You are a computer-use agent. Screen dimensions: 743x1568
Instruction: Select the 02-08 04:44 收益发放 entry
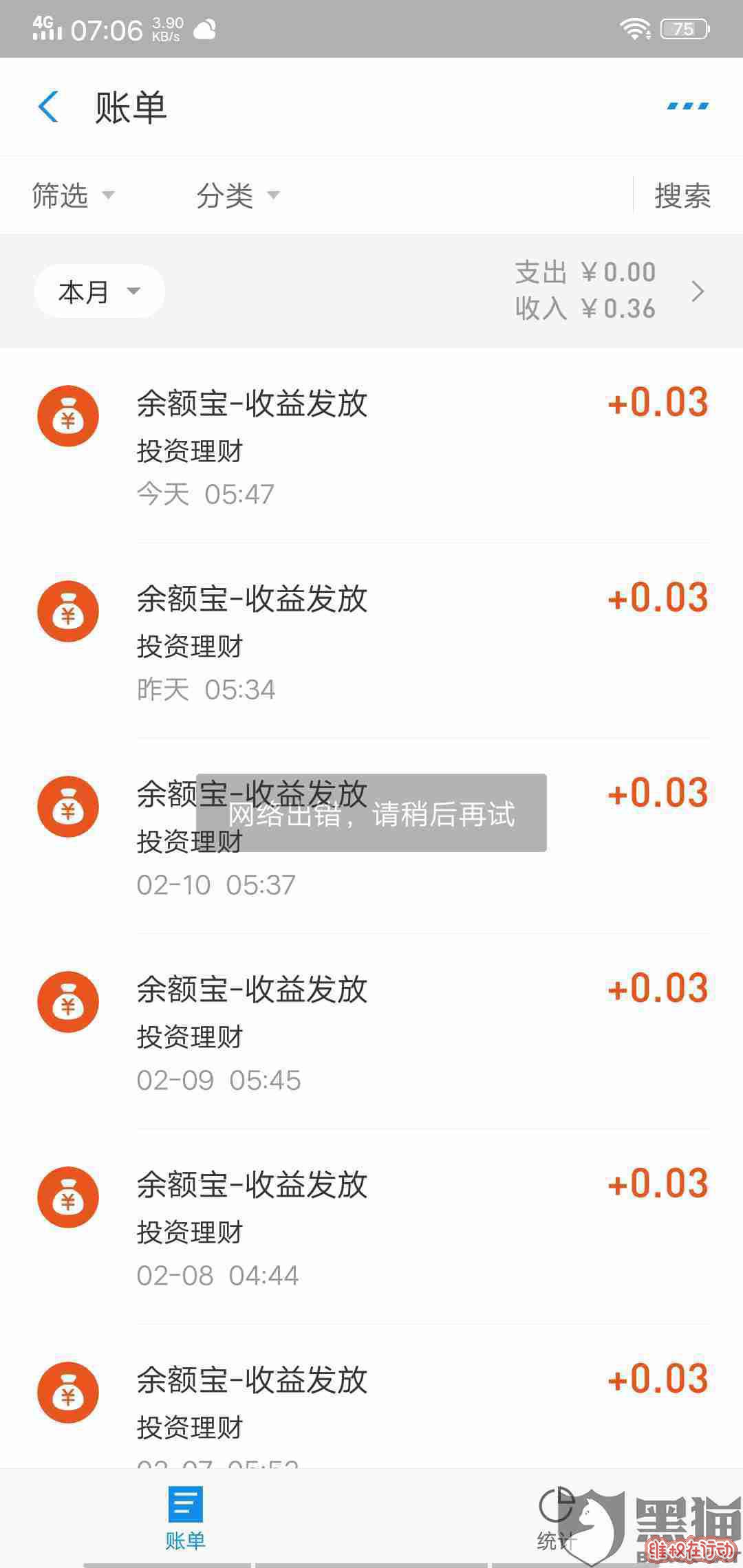point(371,1227)
